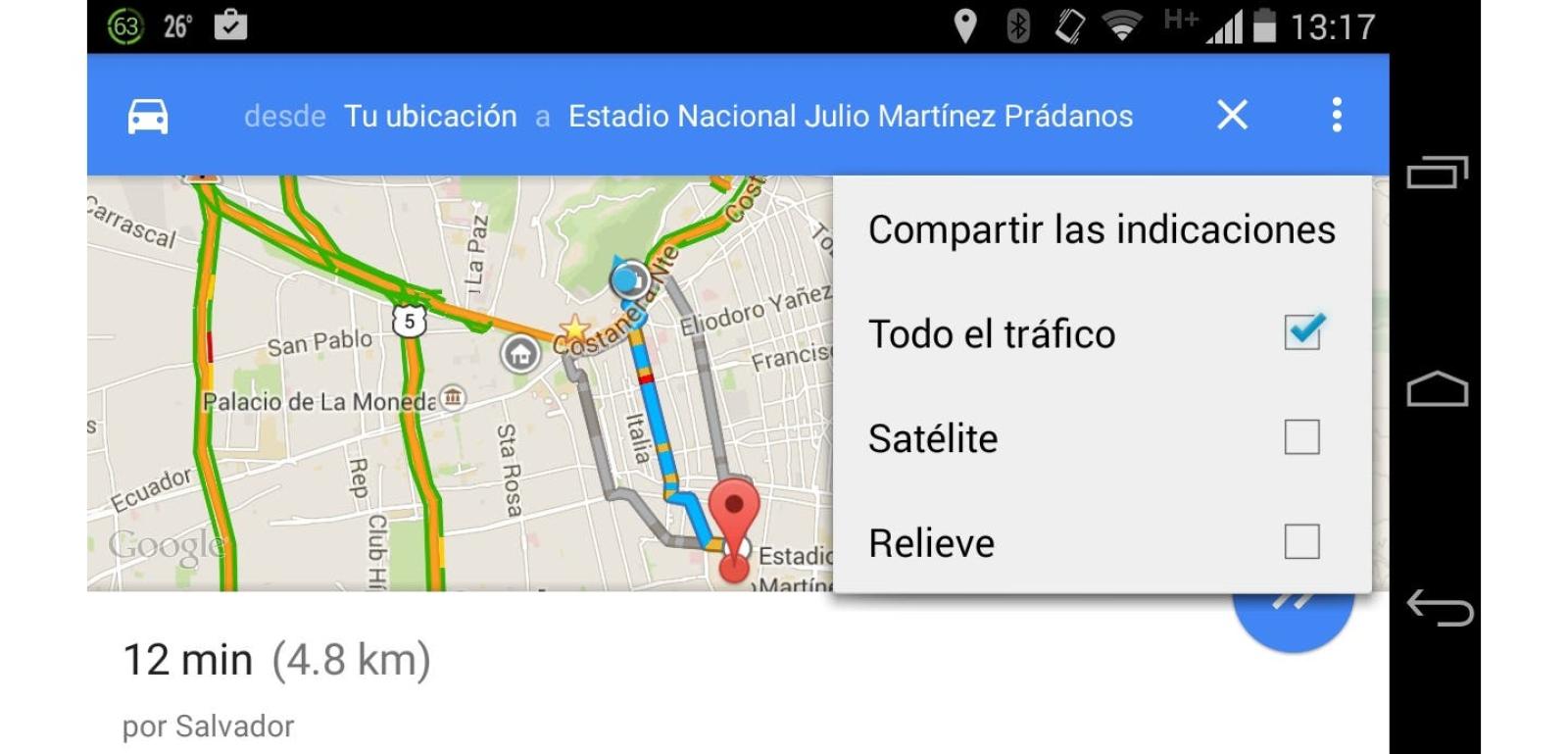Open the recent apps button
Image resolution: width=1568 pixels, height=754 pixels.
click(1438, 173)
